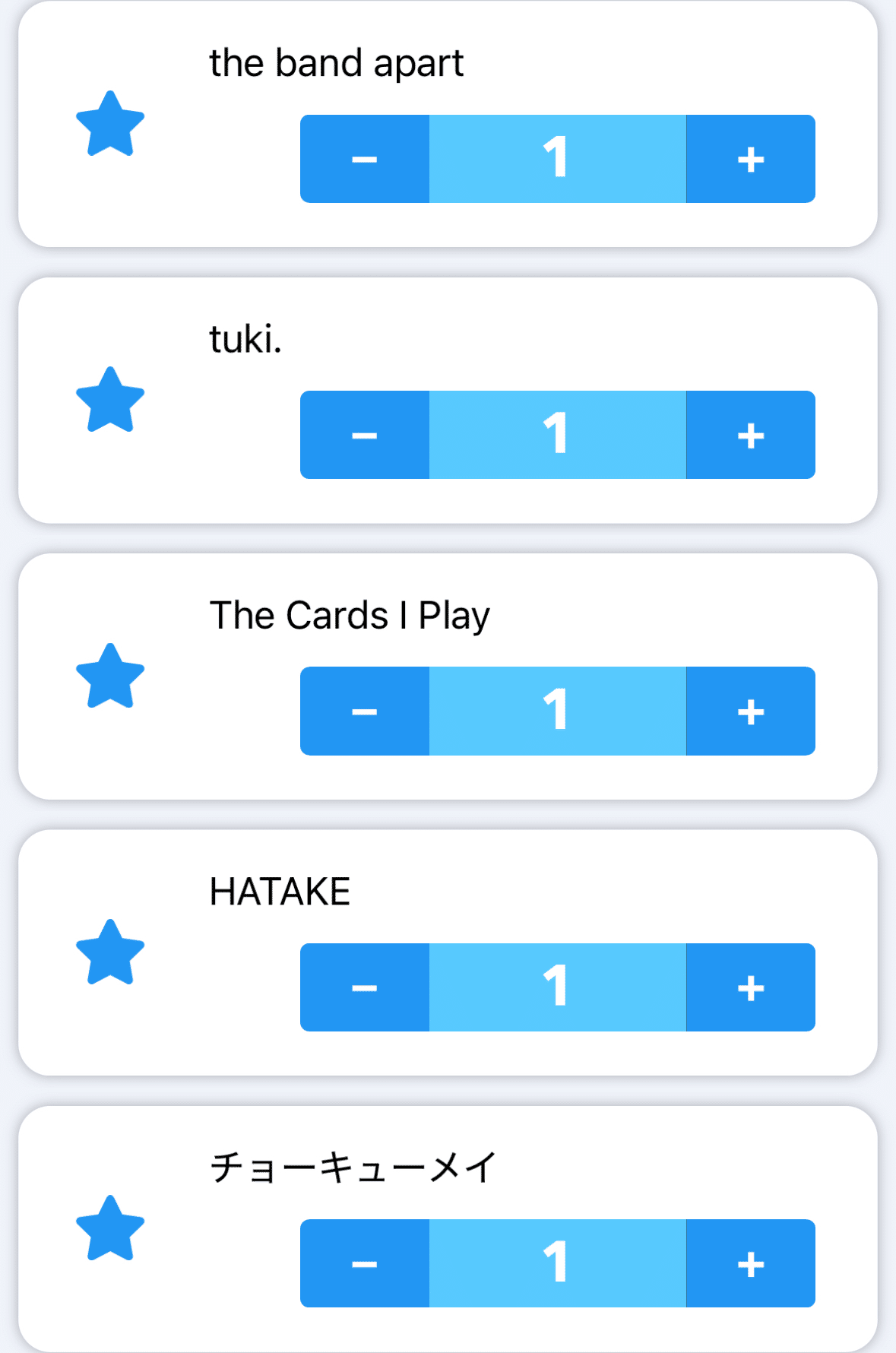Tap the star icon for the band apart

110,125
